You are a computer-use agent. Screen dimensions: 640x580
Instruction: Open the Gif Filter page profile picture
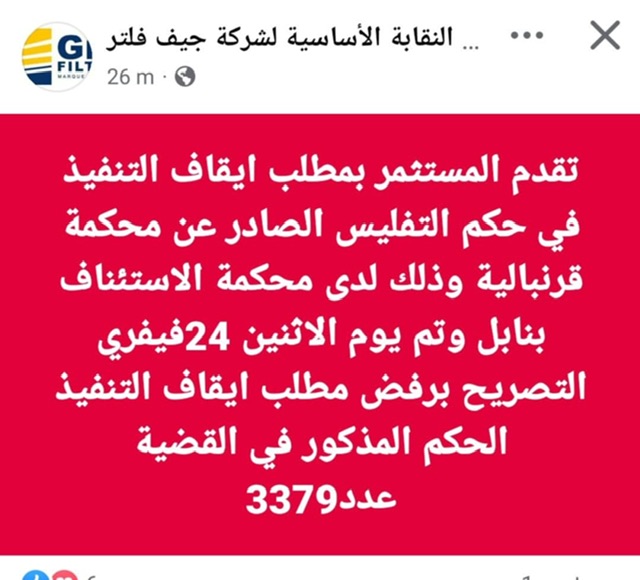pos(56,56)
